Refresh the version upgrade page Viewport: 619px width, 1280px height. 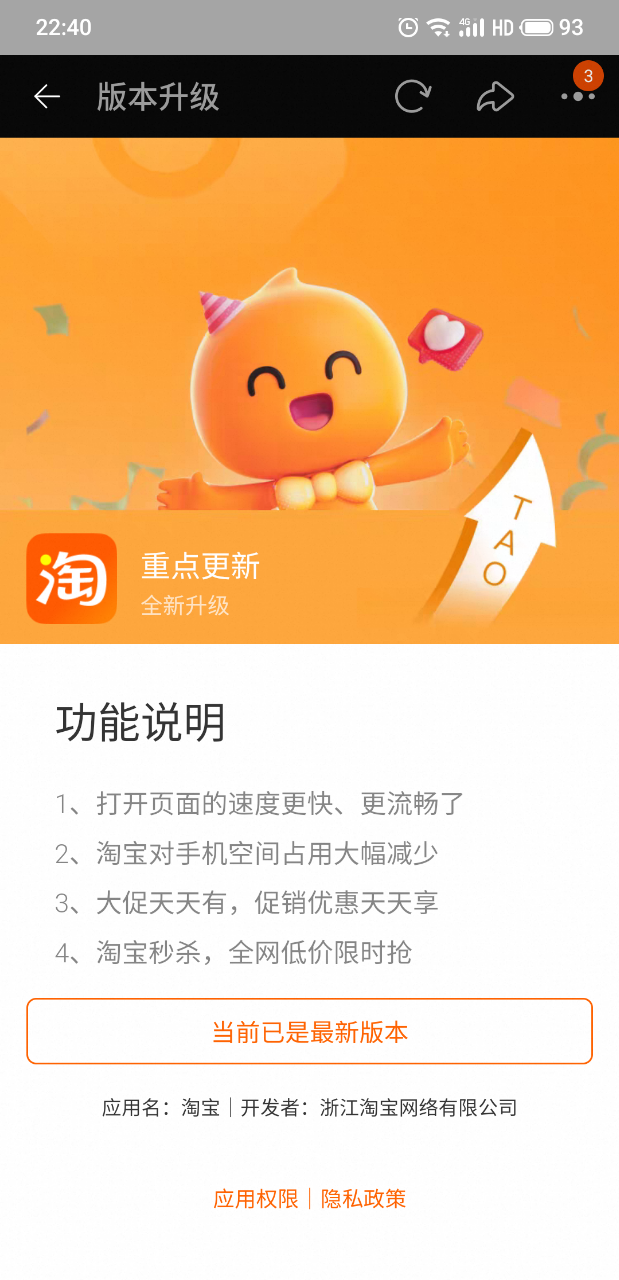(x=412, y=96)
